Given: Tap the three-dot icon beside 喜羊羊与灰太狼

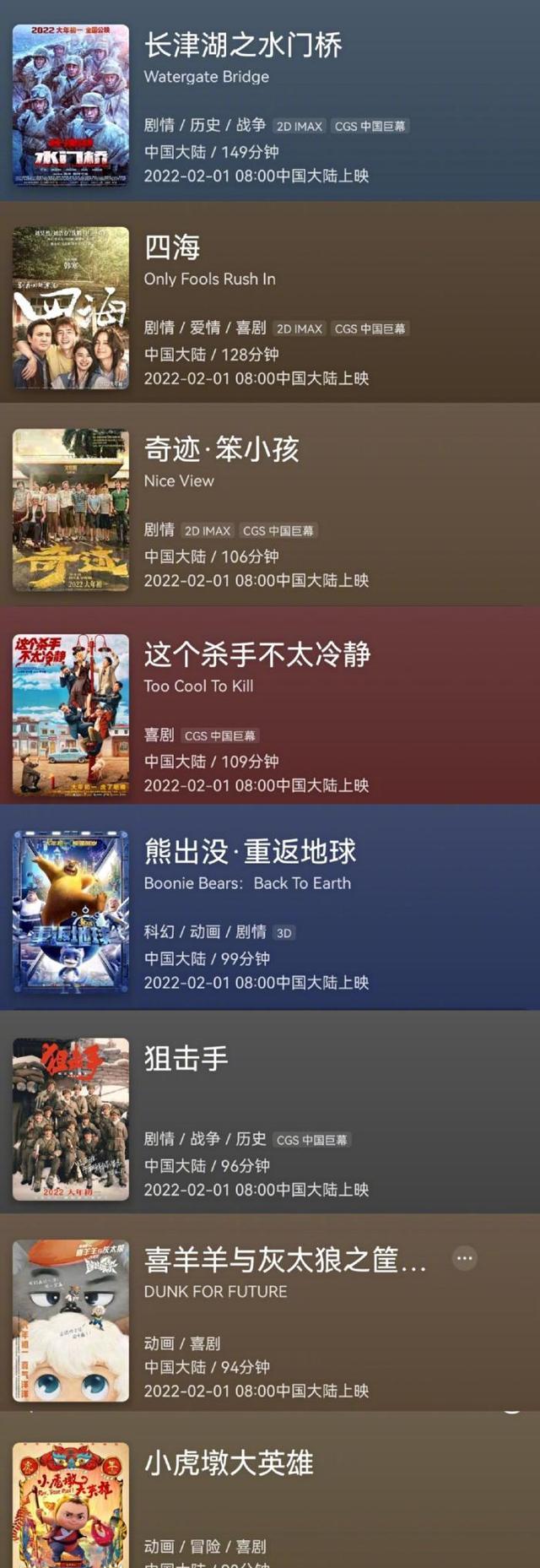Looking at the screenshot, I should click(x=464, y=1258).
